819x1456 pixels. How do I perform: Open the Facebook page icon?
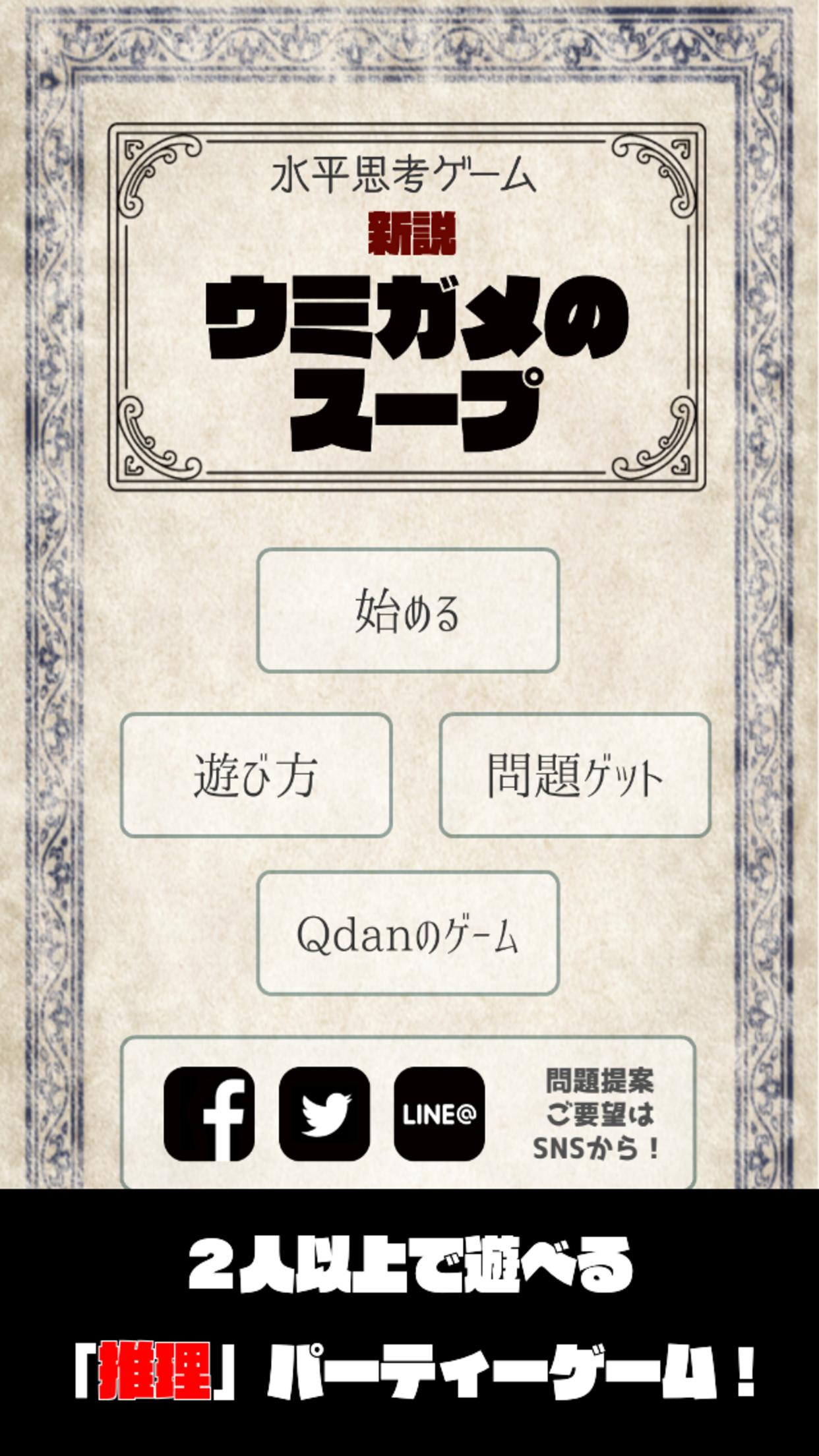point(209,1114)
